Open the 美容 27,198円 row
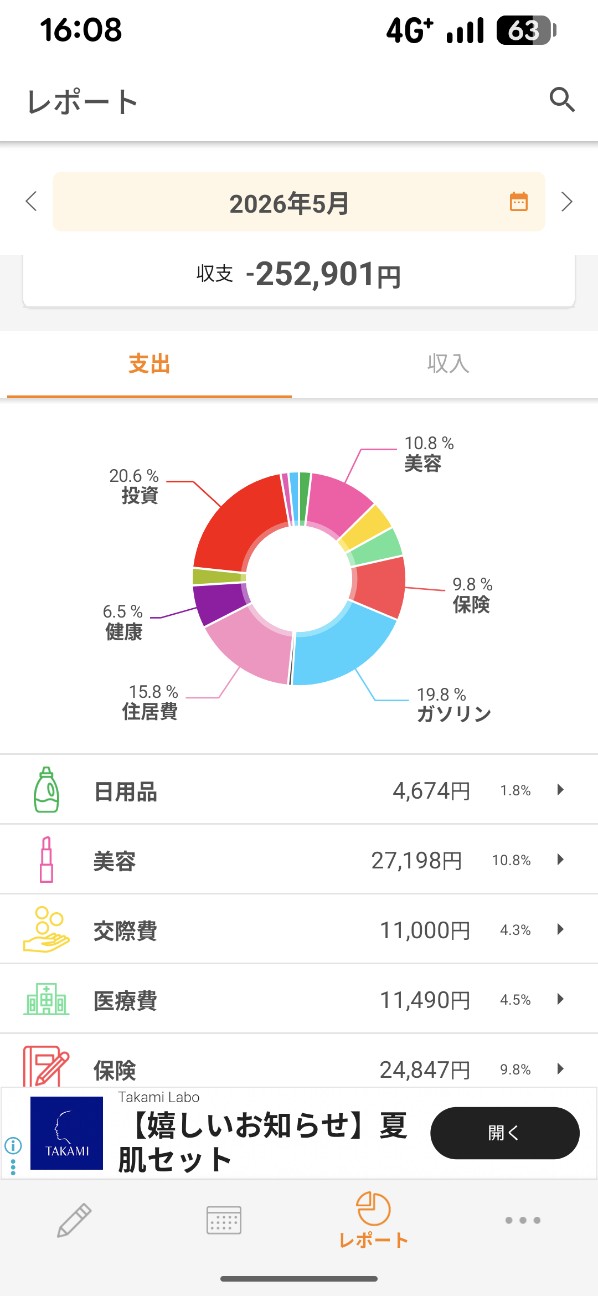 click(299, 860)
